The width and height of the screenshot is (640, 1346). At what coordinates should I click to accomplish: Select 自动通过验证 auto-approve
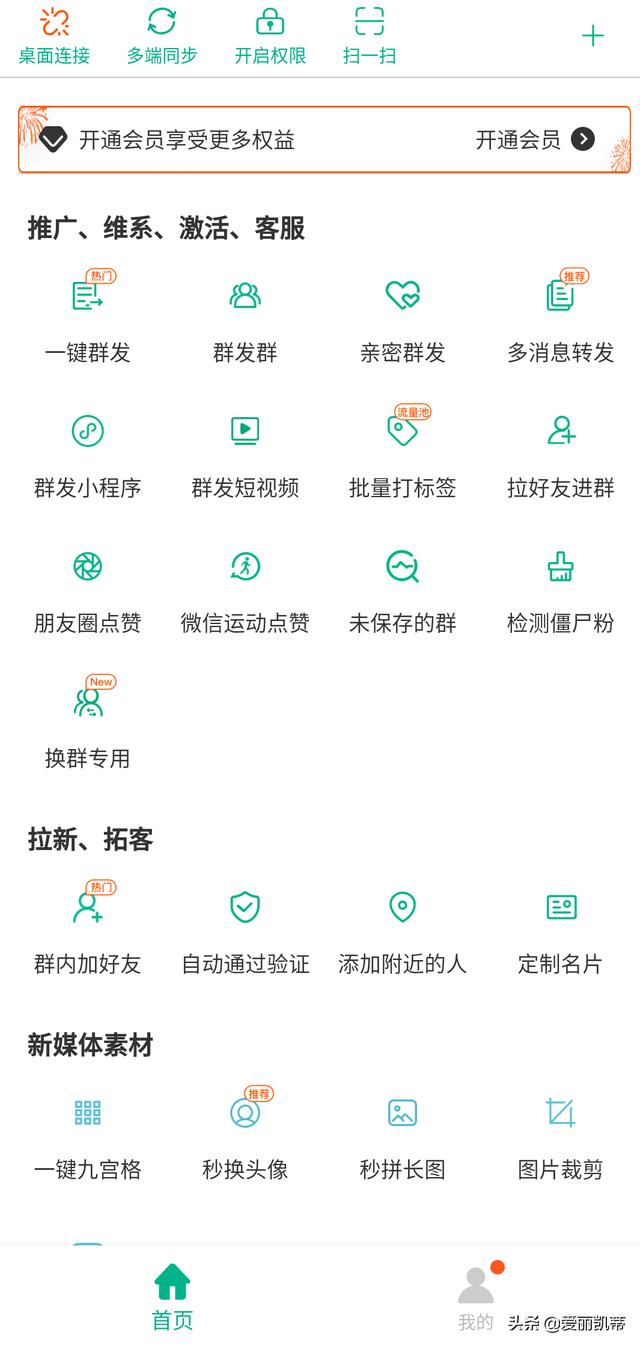(x=245, y=928)
